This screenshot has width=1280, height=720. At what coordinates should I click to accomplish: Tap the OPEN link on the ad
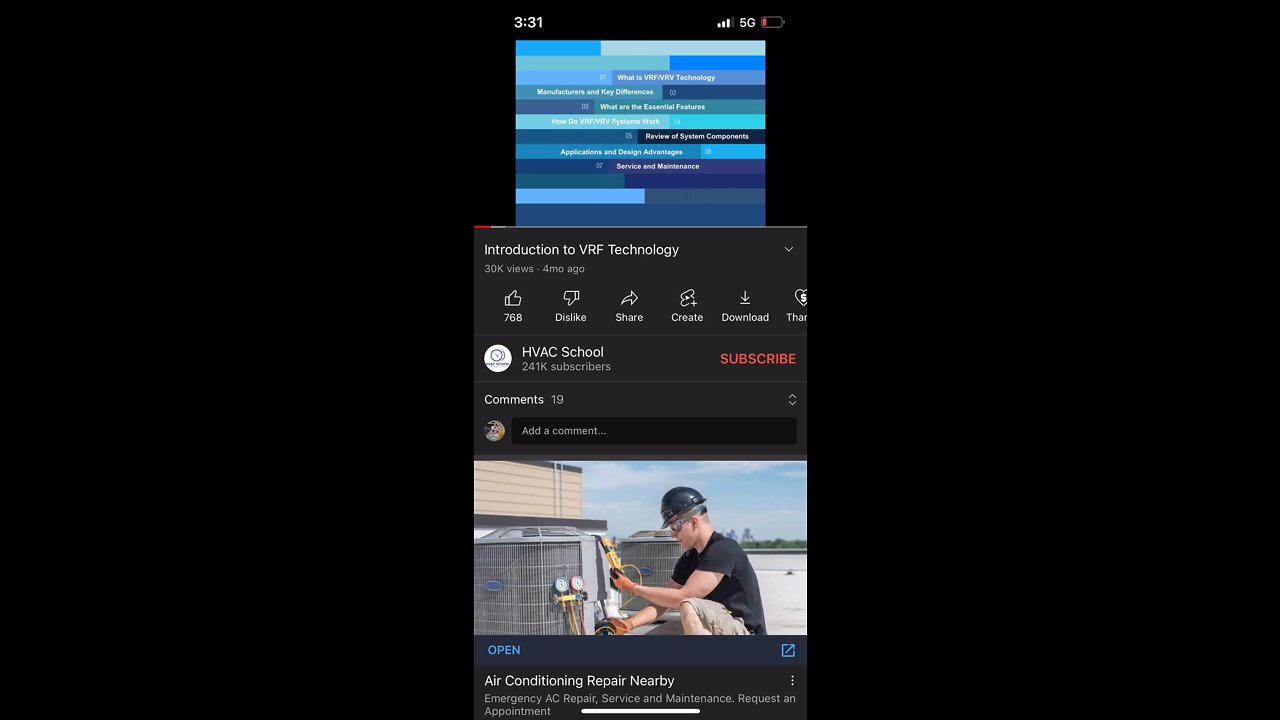coord(504,650)
